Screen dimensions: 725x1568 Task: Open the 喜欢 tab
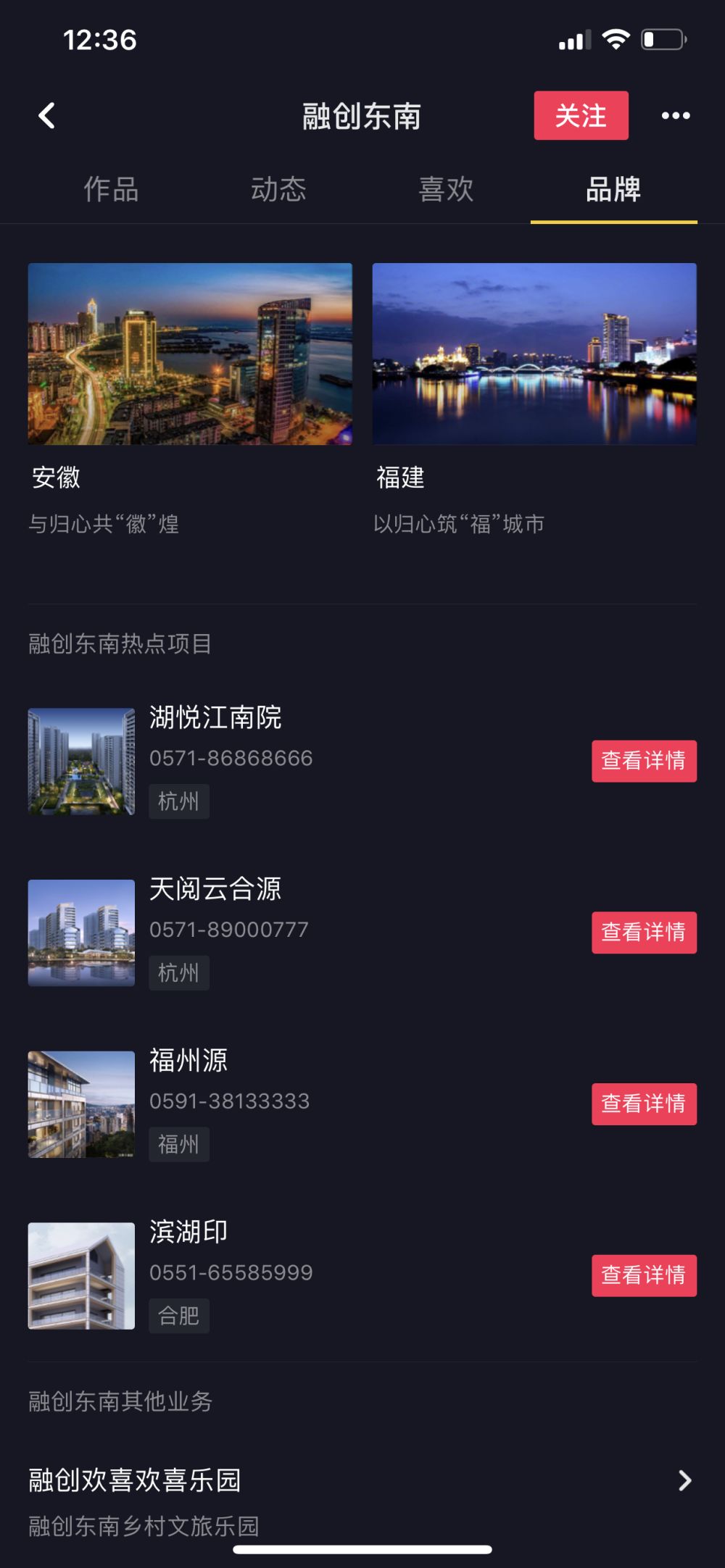(x=446, y=190)
